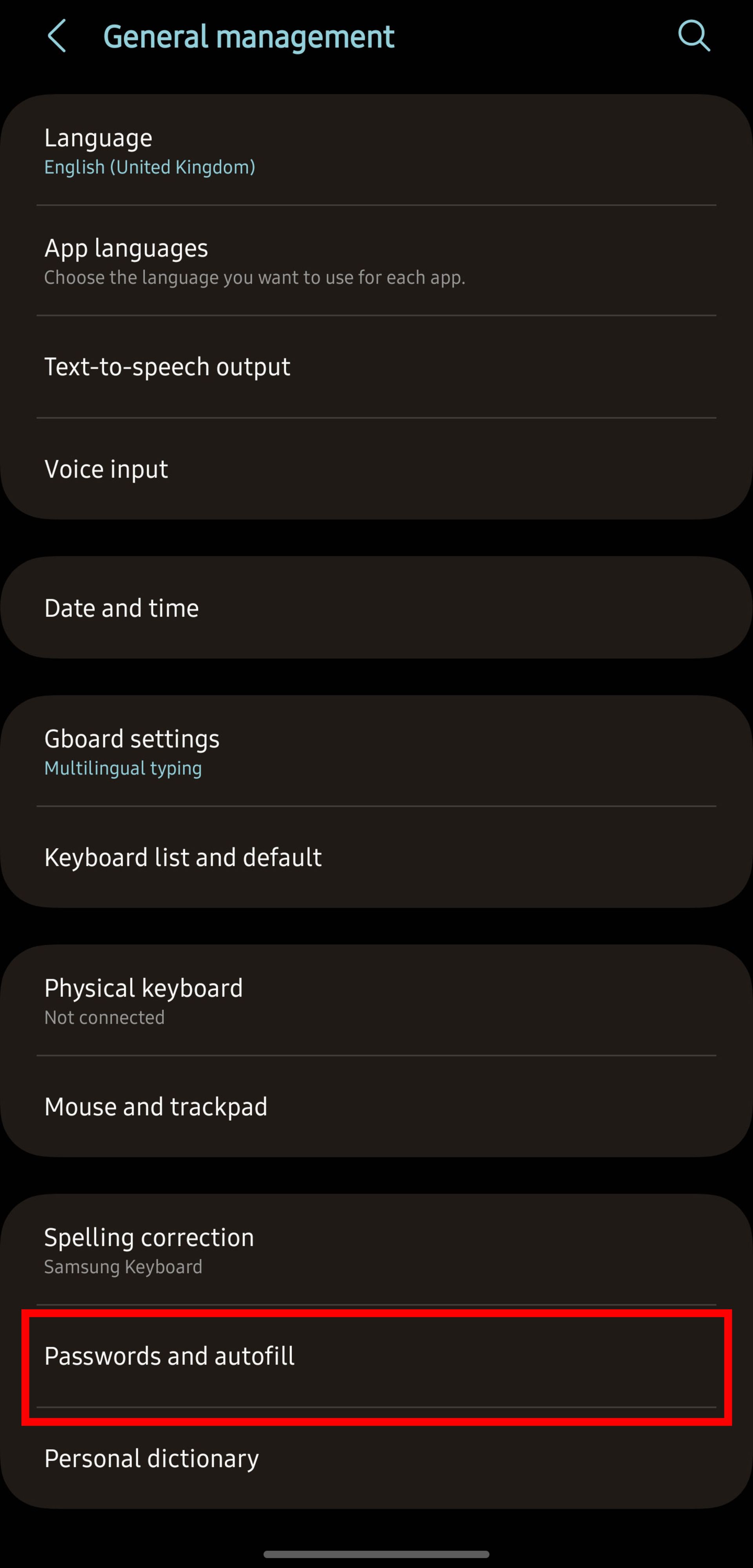Open the search icon

point(693,36)
